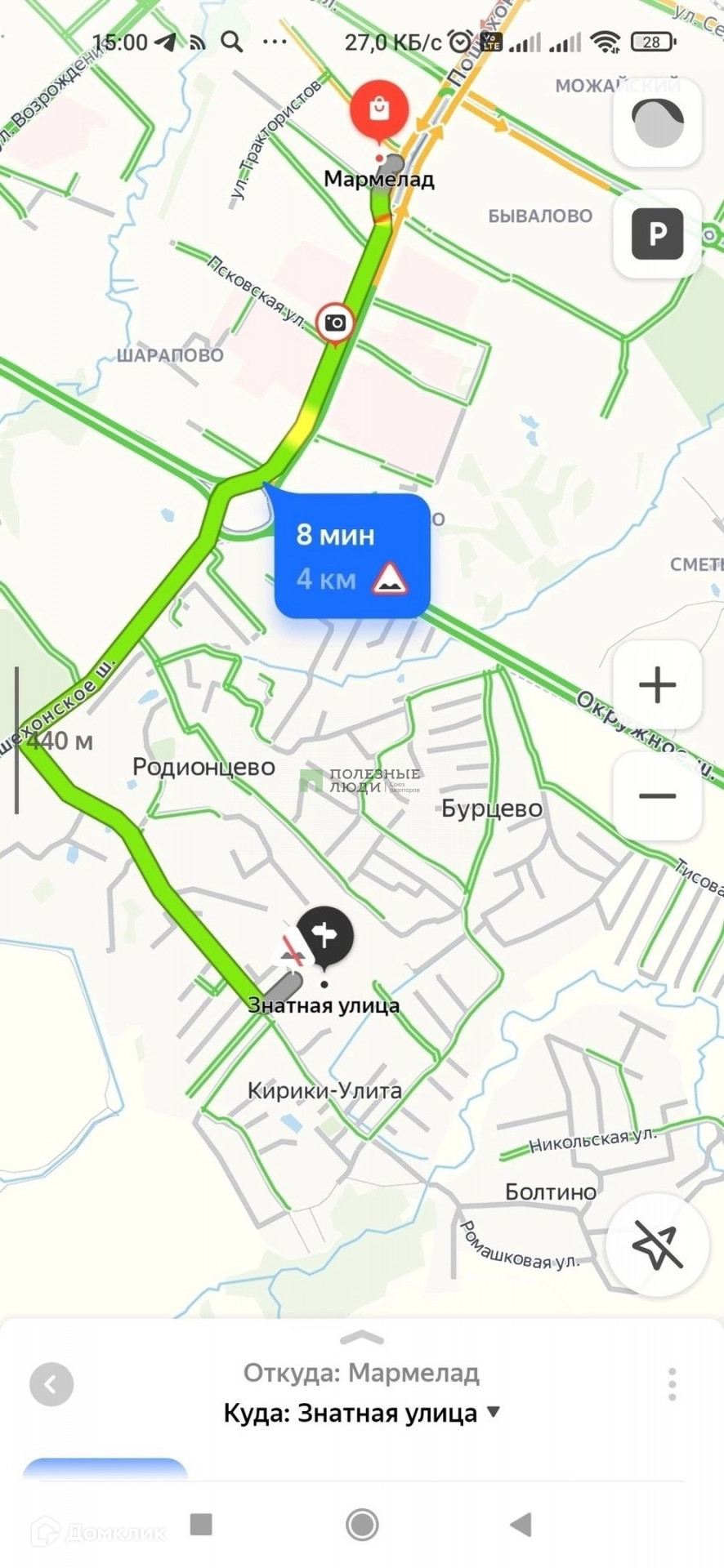Tap the system home button
This screenshot has width=724, height=1568.
coord(362,1524)
